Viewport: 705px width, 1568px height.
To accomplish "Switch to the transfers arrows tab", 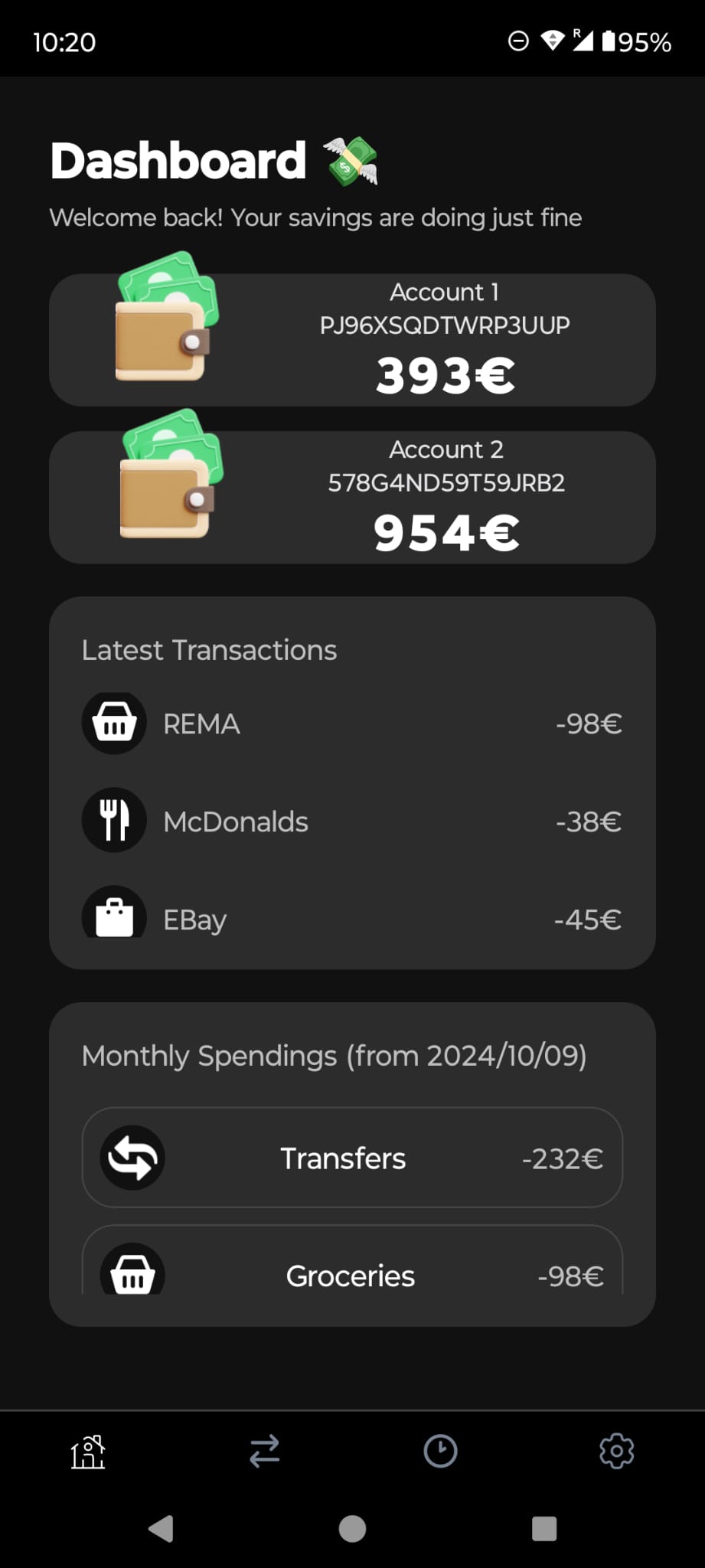I will (264, 1452).
